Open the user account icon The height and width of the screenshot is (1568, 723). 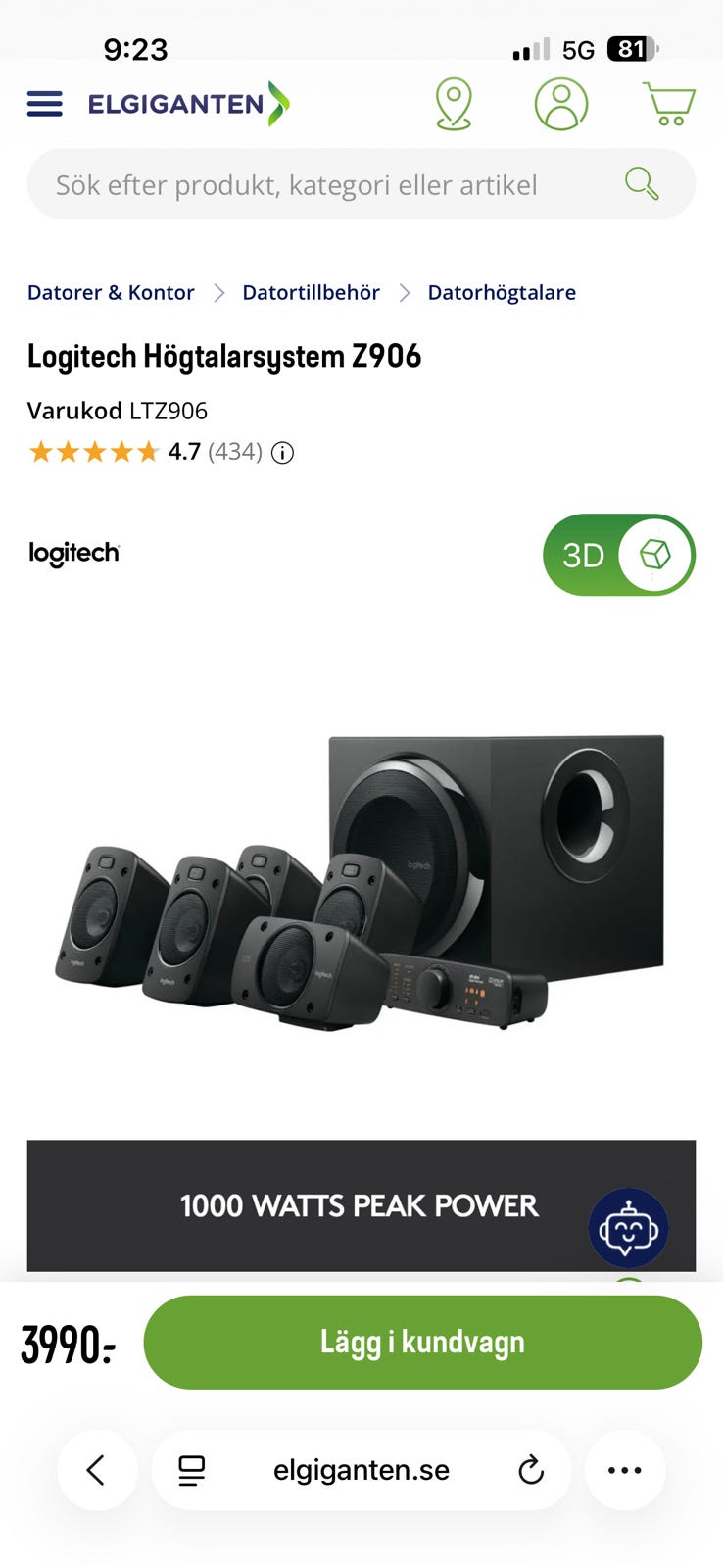pyautogui.click(x=560, y=104)
